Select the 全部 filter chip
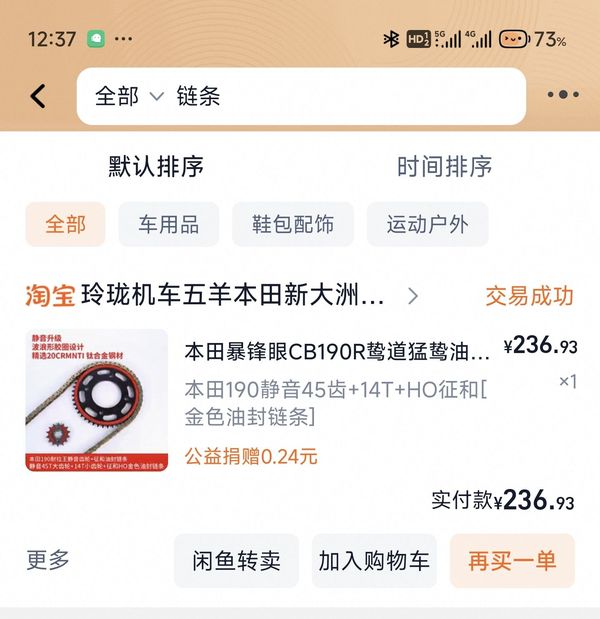This screenshot has height=619, width=600. pyautogui.click(x=66, y=224)
